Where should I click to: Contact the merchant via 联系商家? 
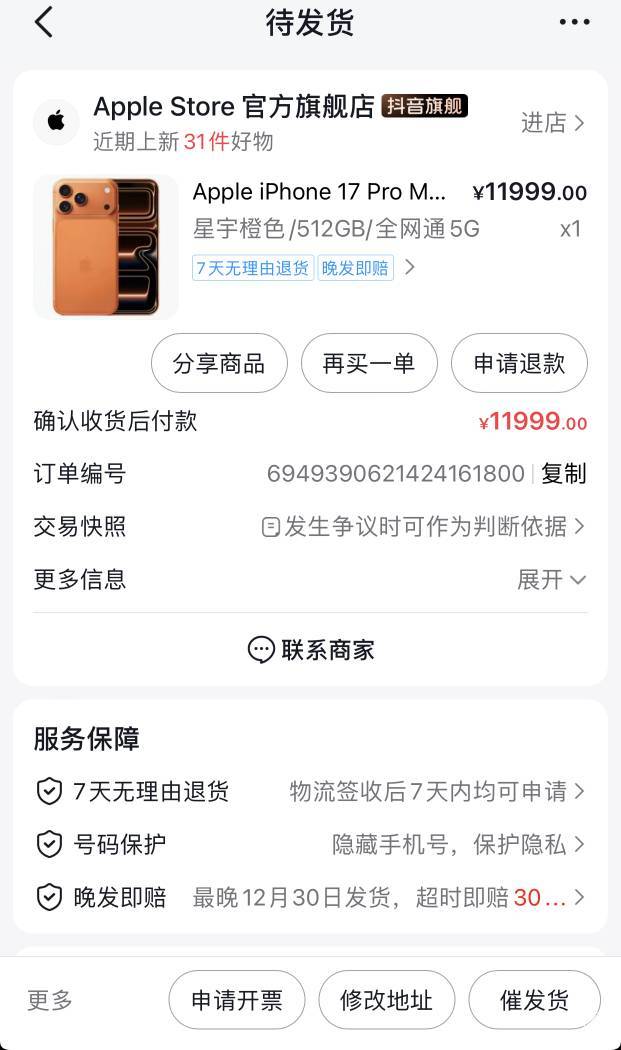[310, 650]
